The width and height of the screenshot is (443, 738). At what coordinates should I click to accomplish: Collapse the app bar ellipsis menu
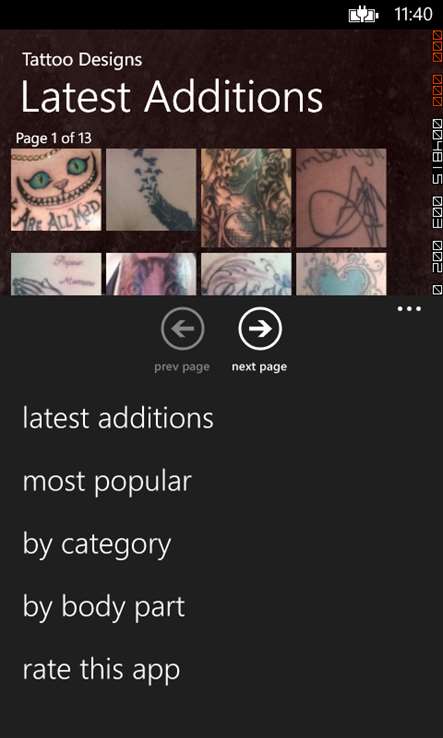409,309
